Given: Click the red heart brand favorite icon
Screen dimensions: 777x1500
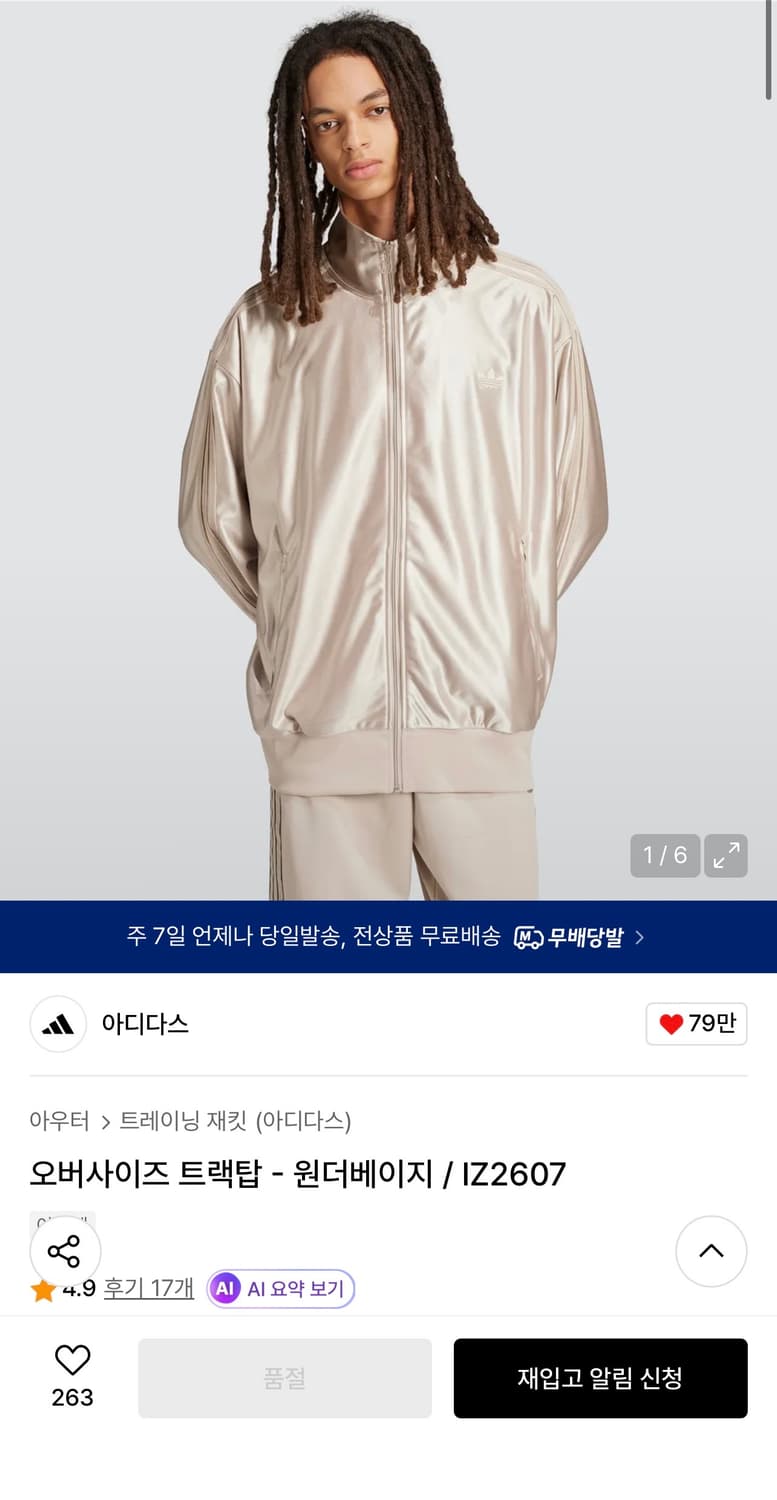Looking at the screenshot, I should [x=672, y=1024].
